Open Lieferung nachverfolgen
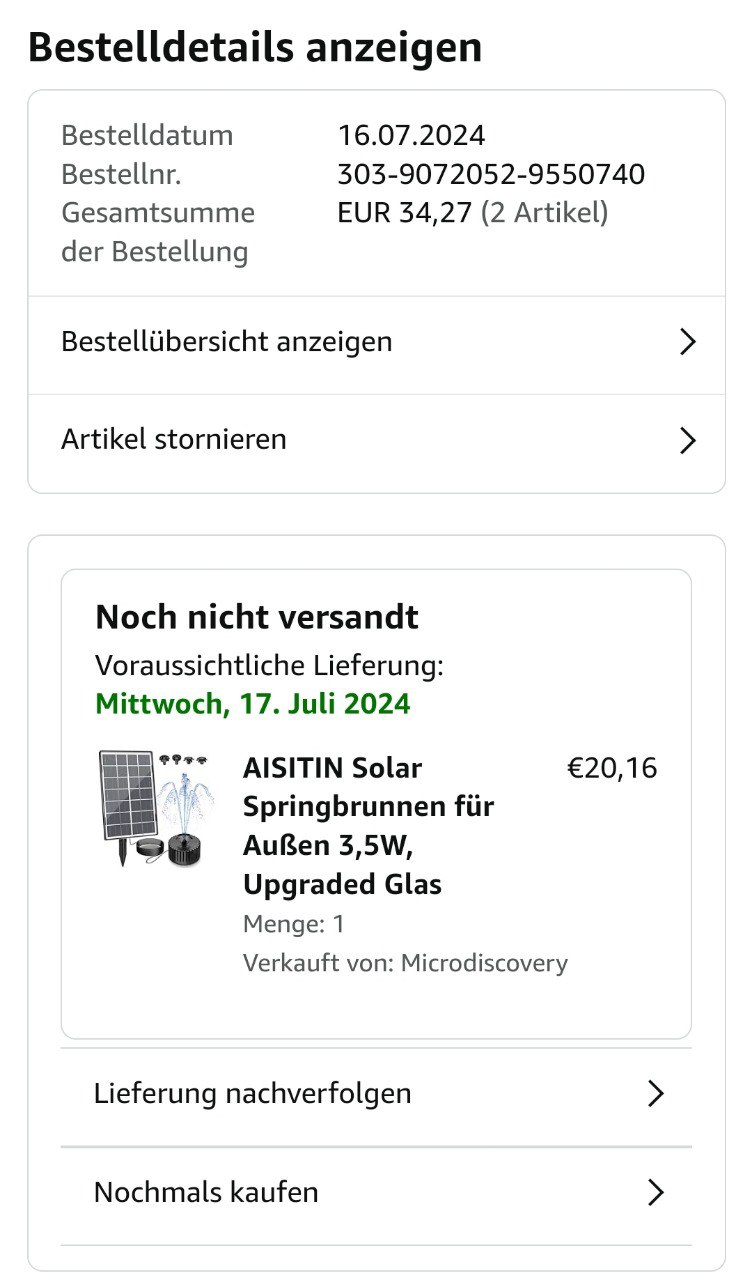 (x=376, y=1094)
